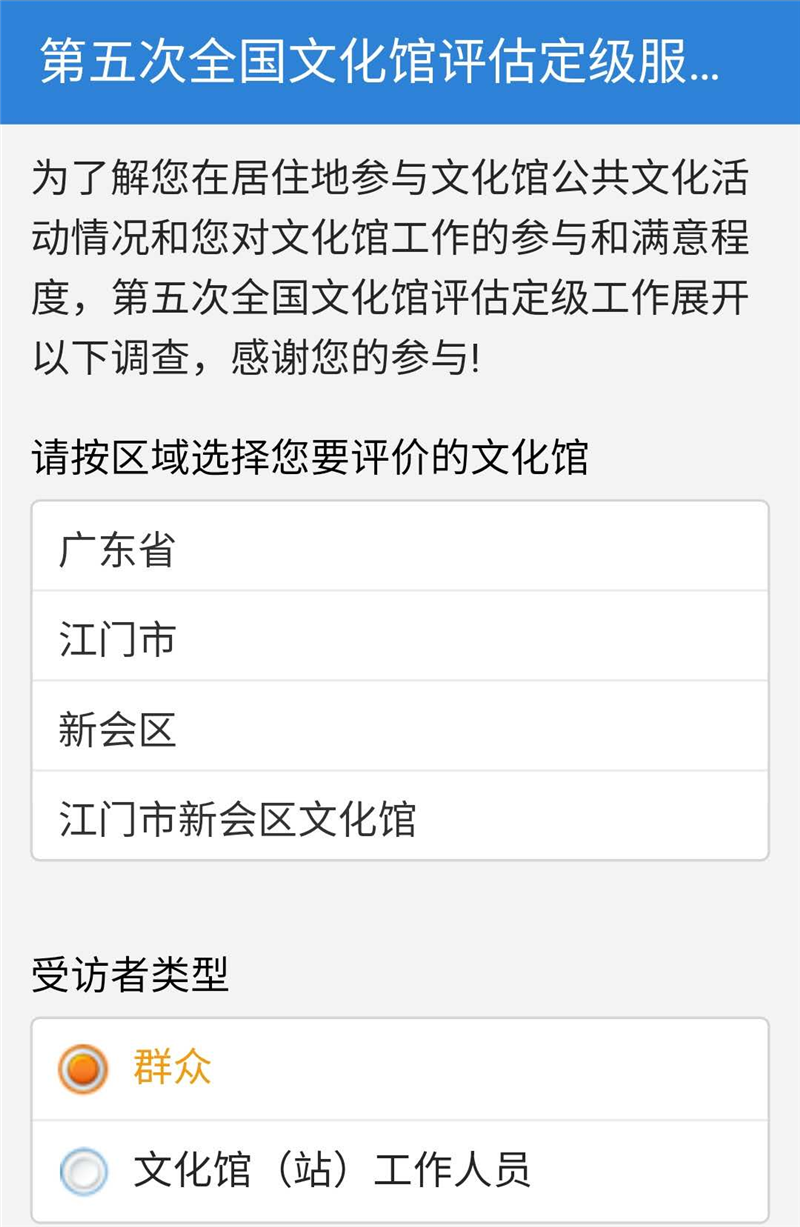Choose 文化馆（站）工作人员 respondent type
Screen dimensions: 800x1227
[83, 1169]
